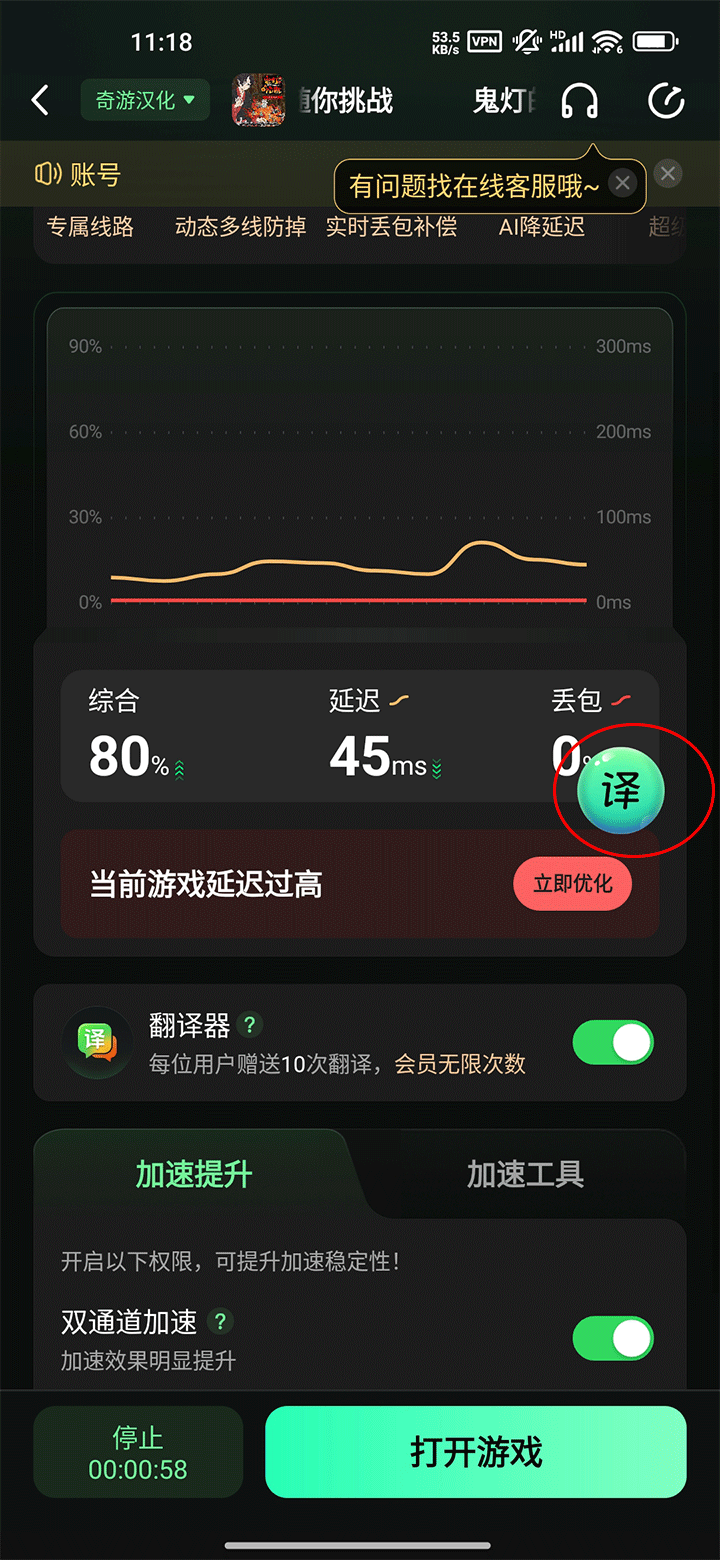Show help for 翻译器

tap(250, 1024)
